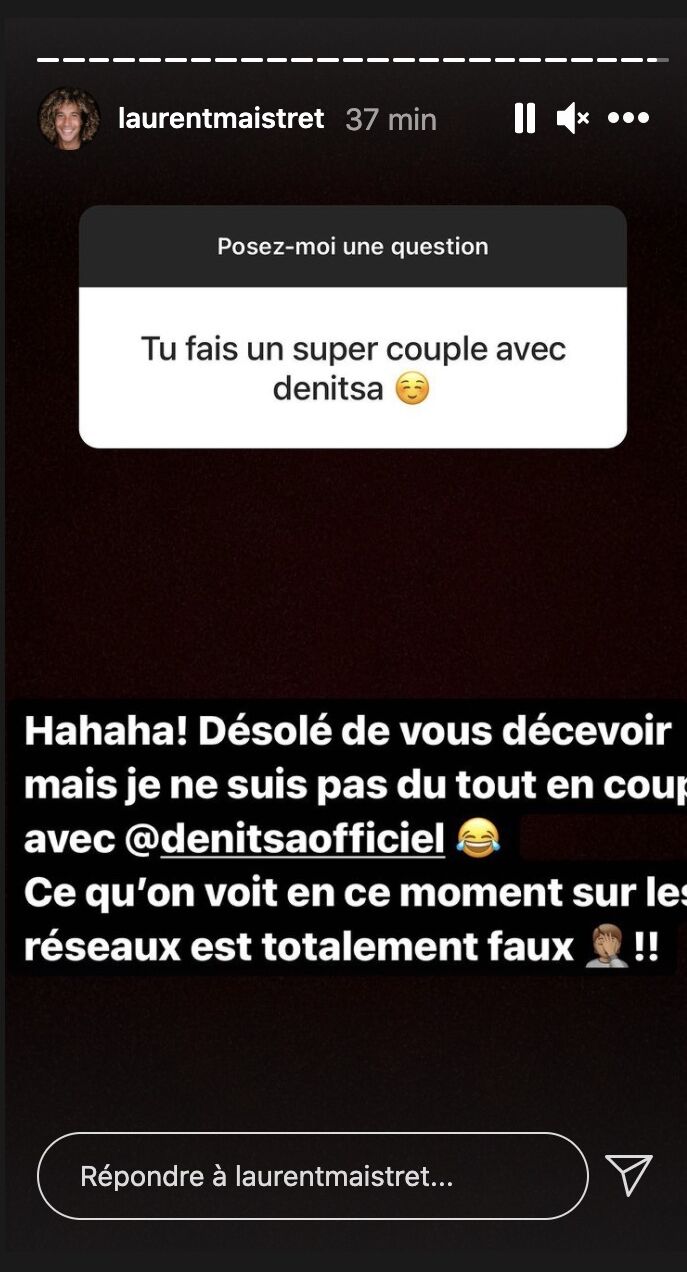Type a reply to laurentmaistret

[312, 1176]
